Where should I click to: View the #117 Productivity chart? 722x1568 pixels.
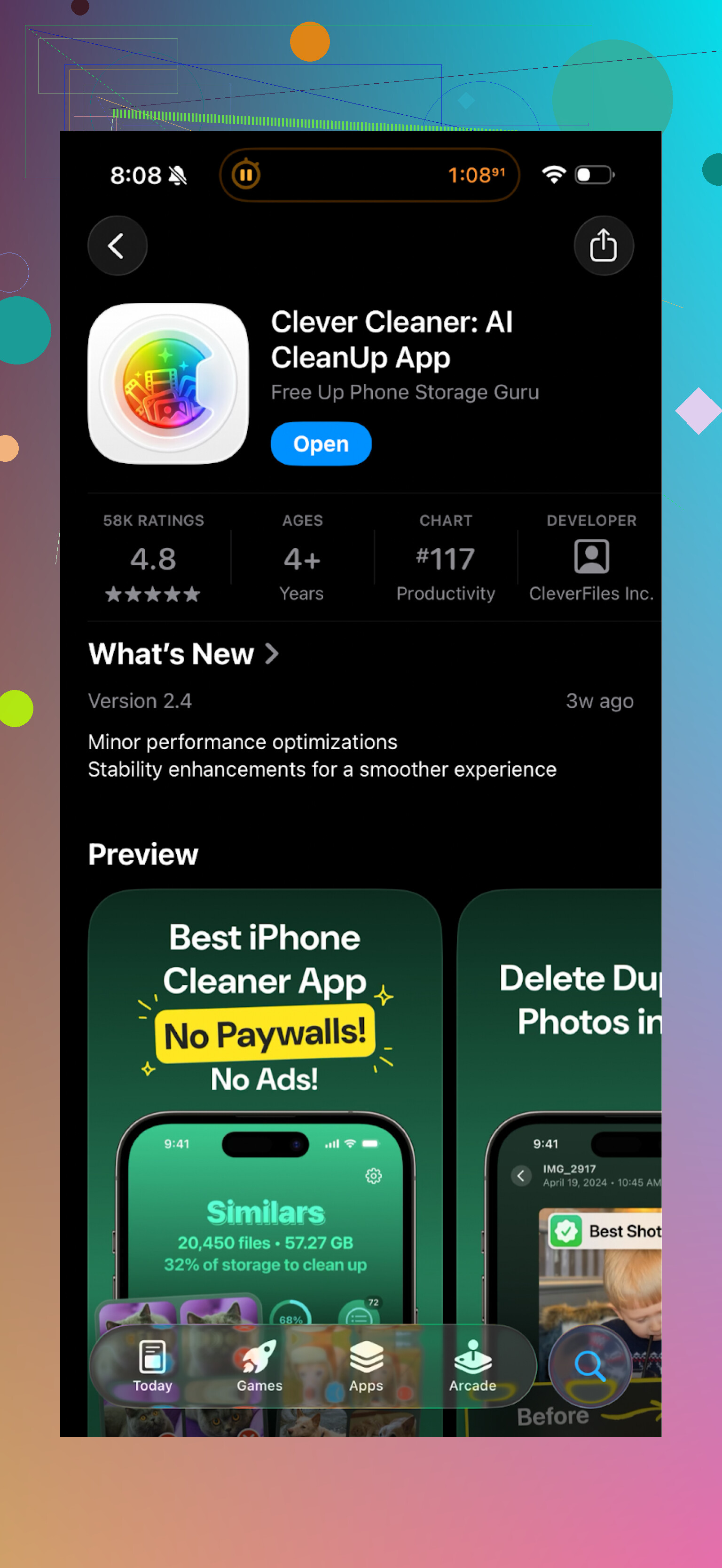coord(445,558)
